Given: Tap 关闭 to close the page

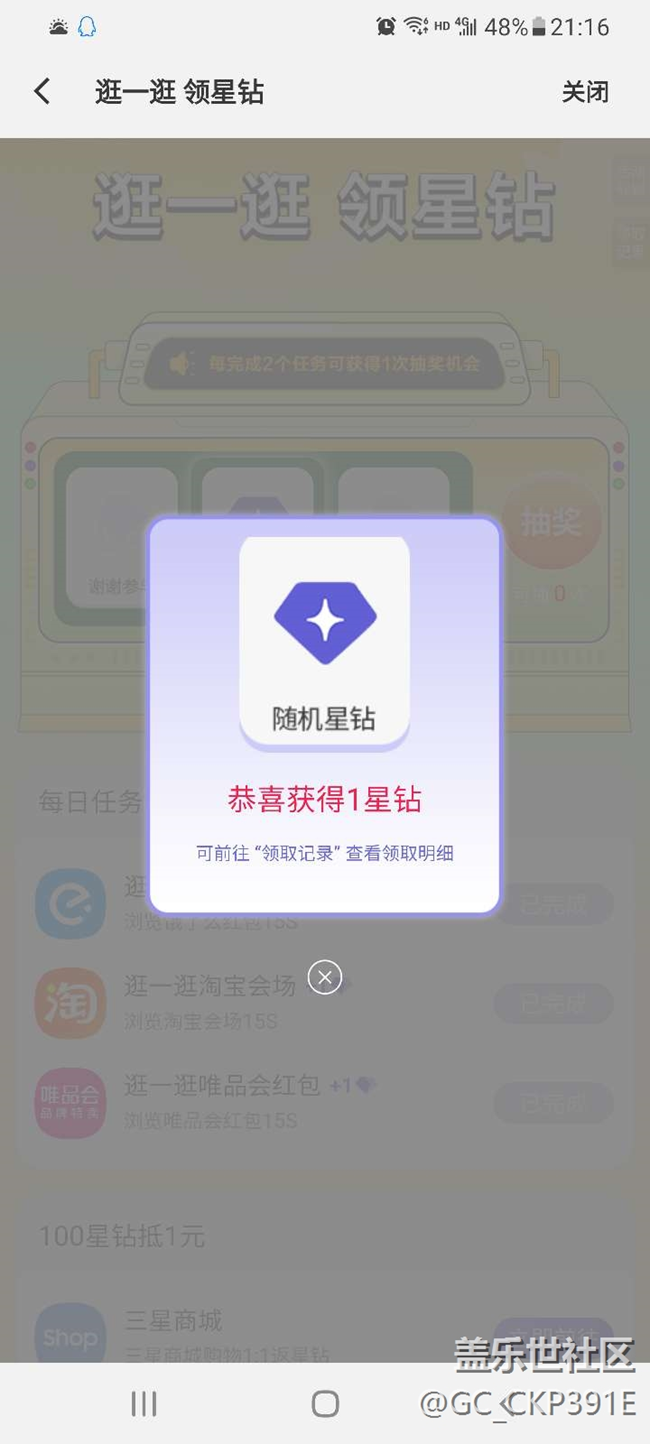Looking at the screenshot, I should 585,92.
